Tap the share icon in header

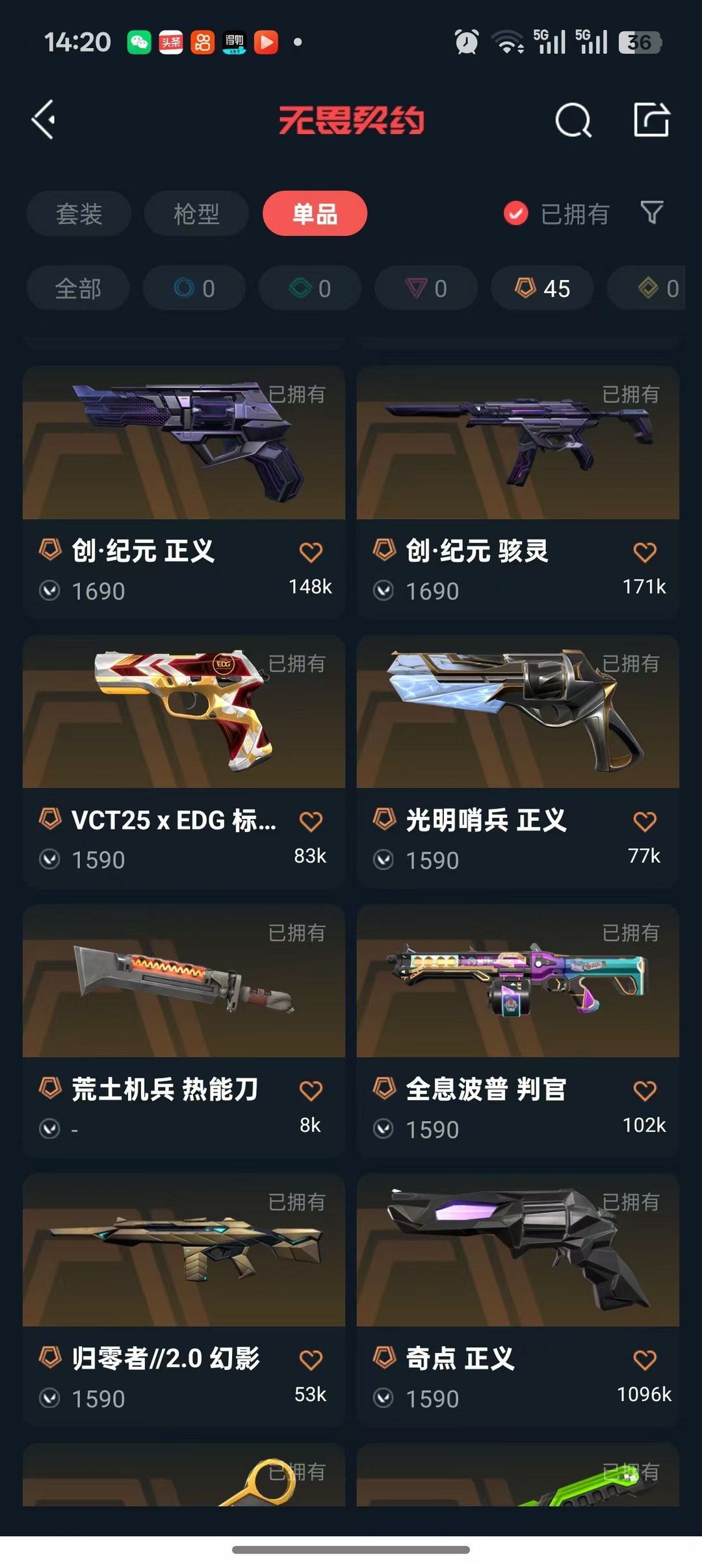pos(651,120)
